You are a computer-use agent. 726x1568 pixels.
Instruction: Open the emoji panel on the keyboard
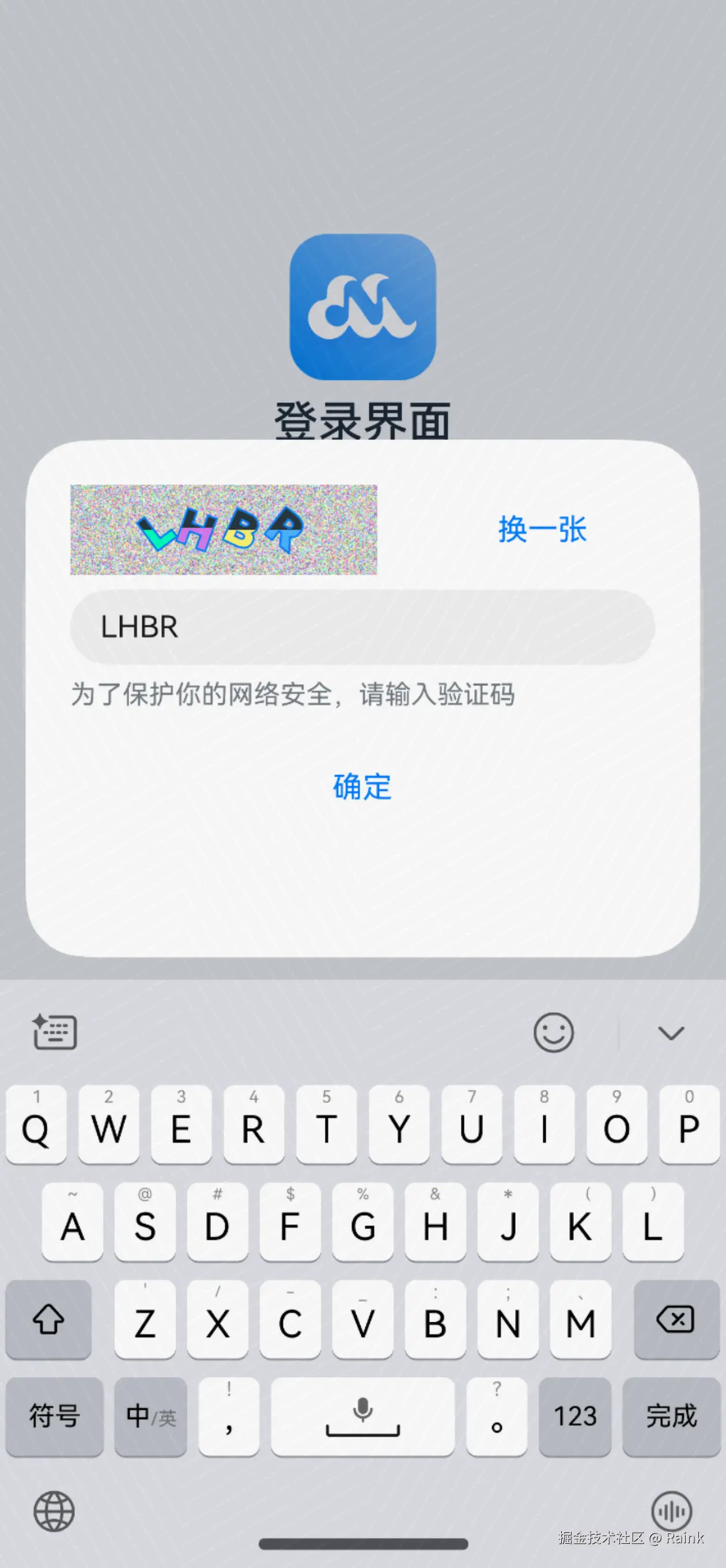click(x=553, y=1033)
